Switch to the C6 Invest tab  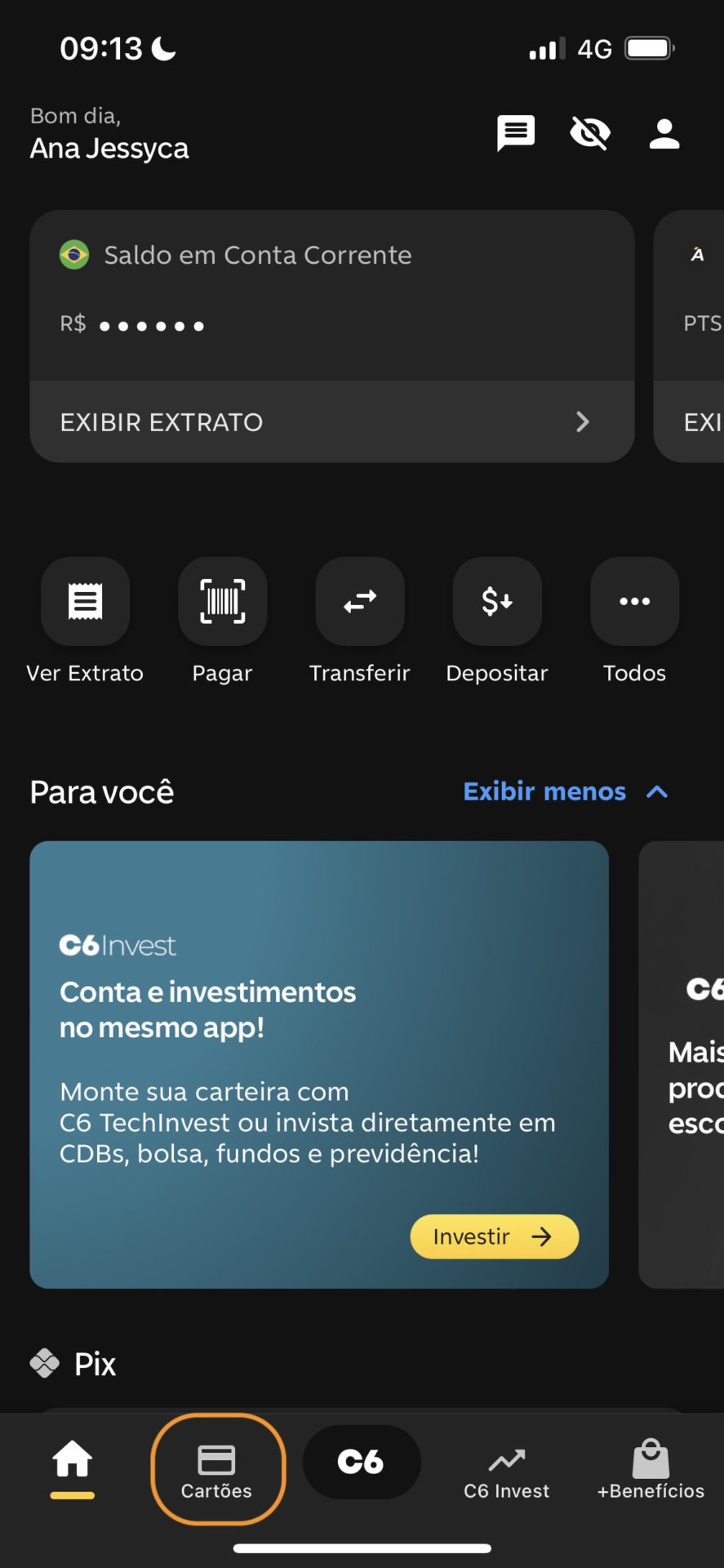coord(506,1472)
